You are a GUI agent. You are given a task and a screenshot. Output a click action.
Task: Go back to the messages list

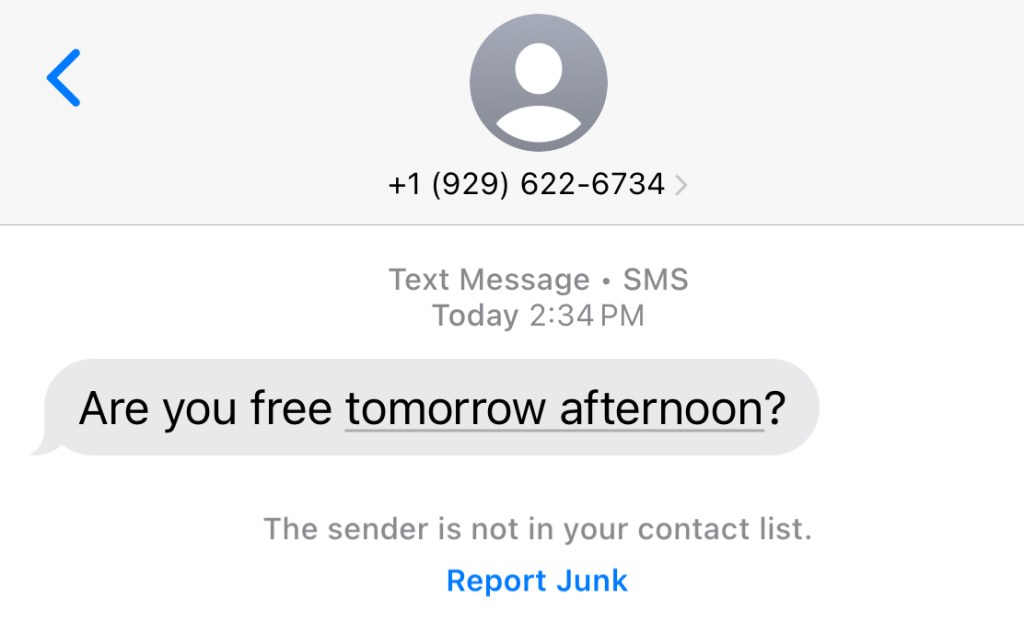point(63,78)
